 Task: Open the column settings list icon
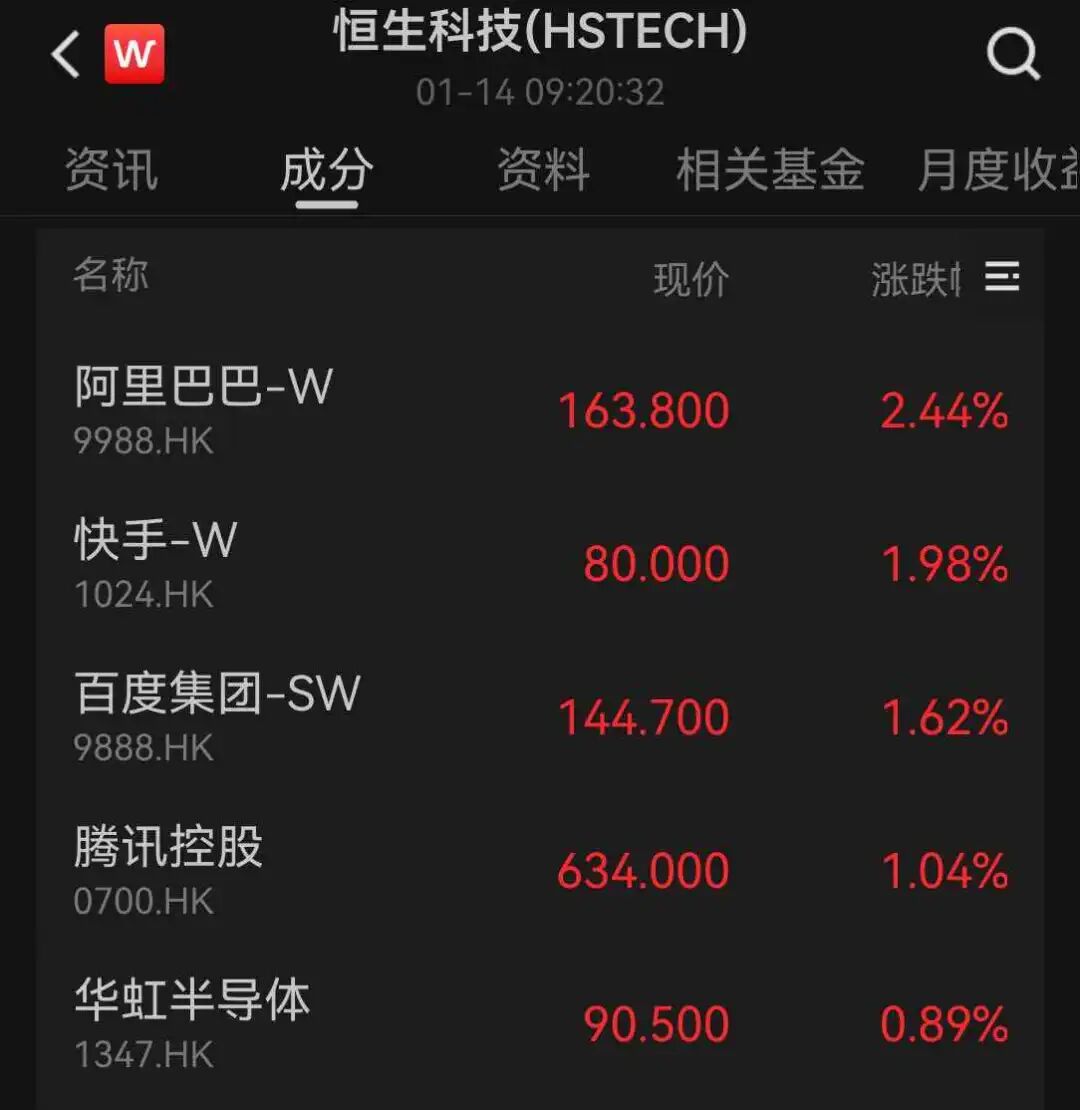click(1002, 277)
